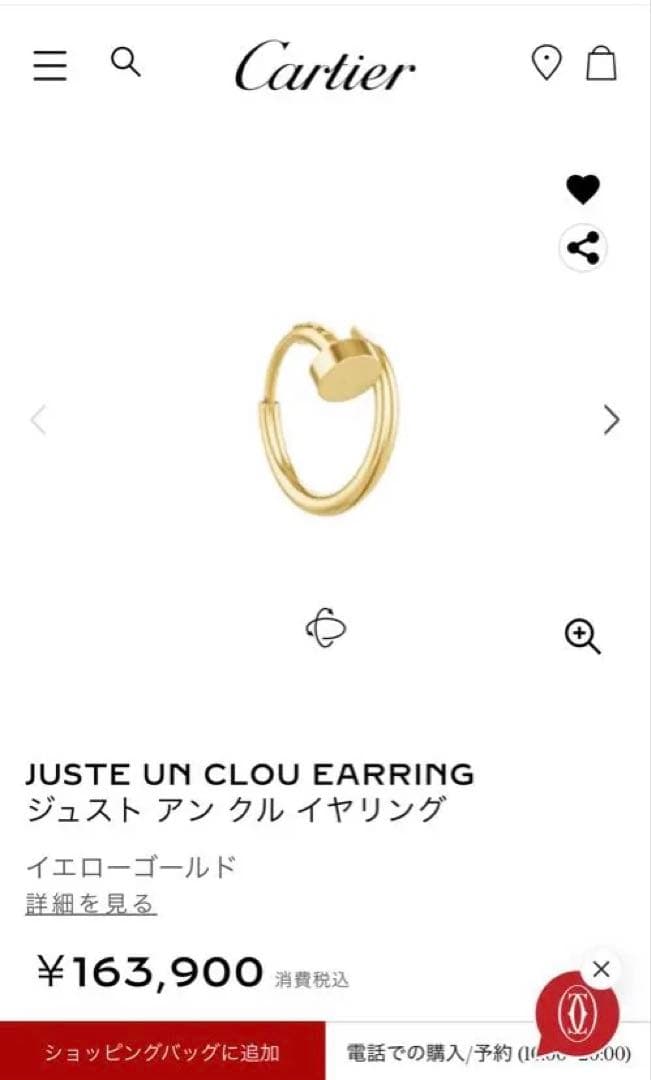Image resolution: width=651 pixels, height=1080 pixels.
Task: Open the store locator pin
Action: (546, 64)
